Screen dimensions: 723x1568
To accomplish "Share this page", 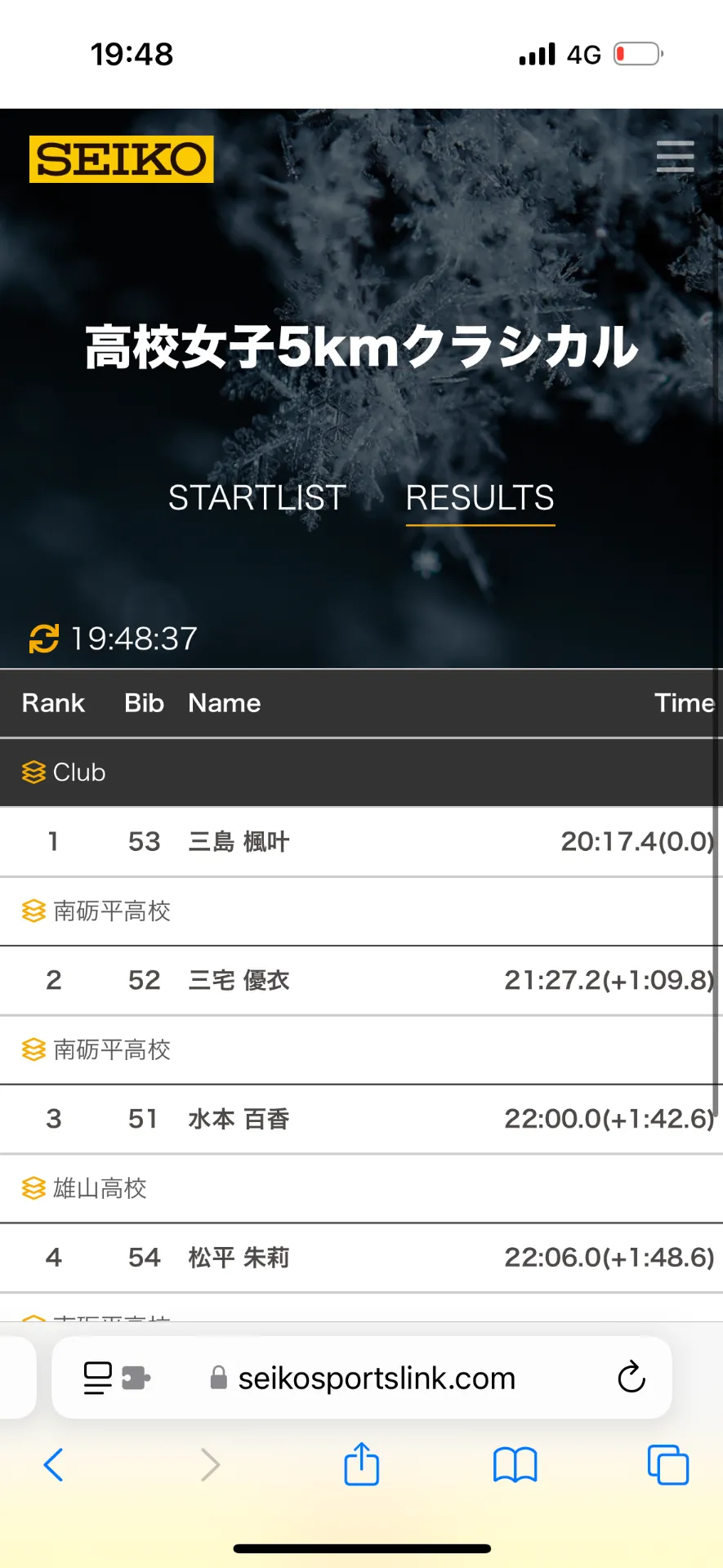I will coord(361,1464).
